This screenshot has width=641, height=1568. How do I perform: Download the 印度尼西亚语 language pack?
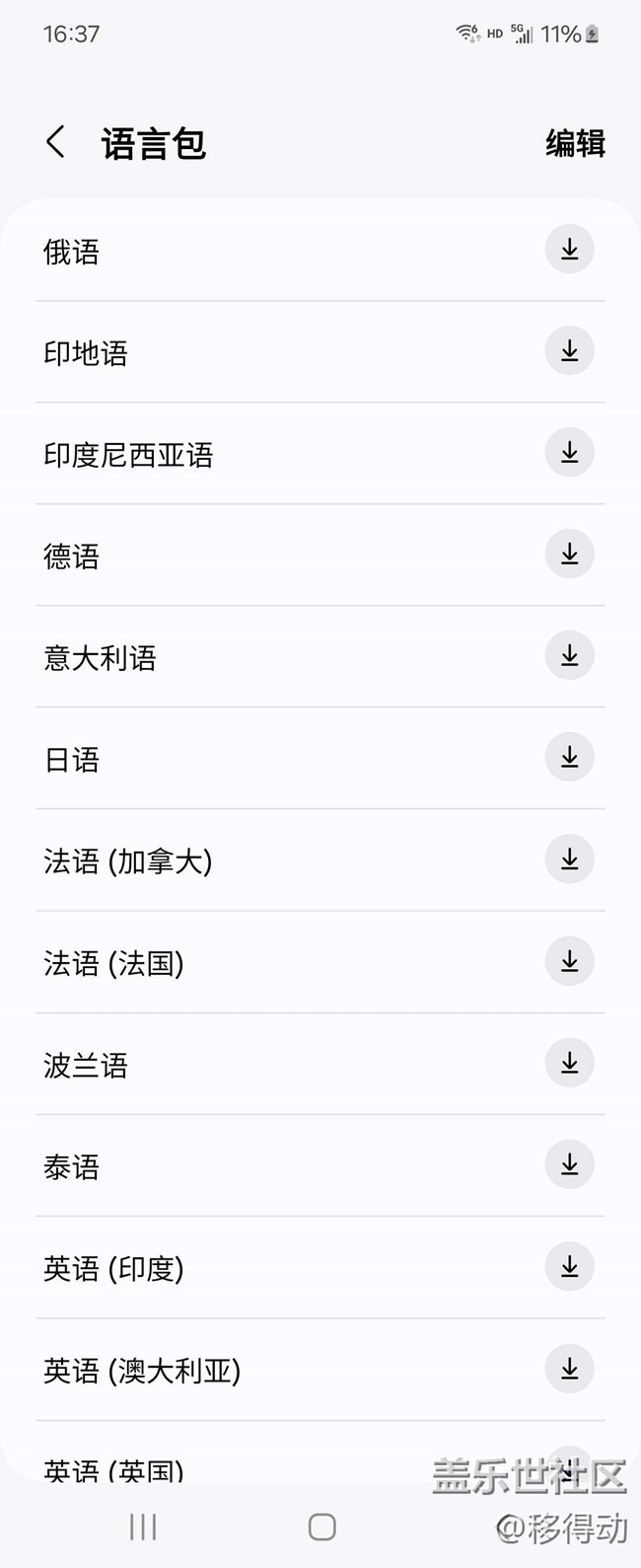tap(569, 453)
